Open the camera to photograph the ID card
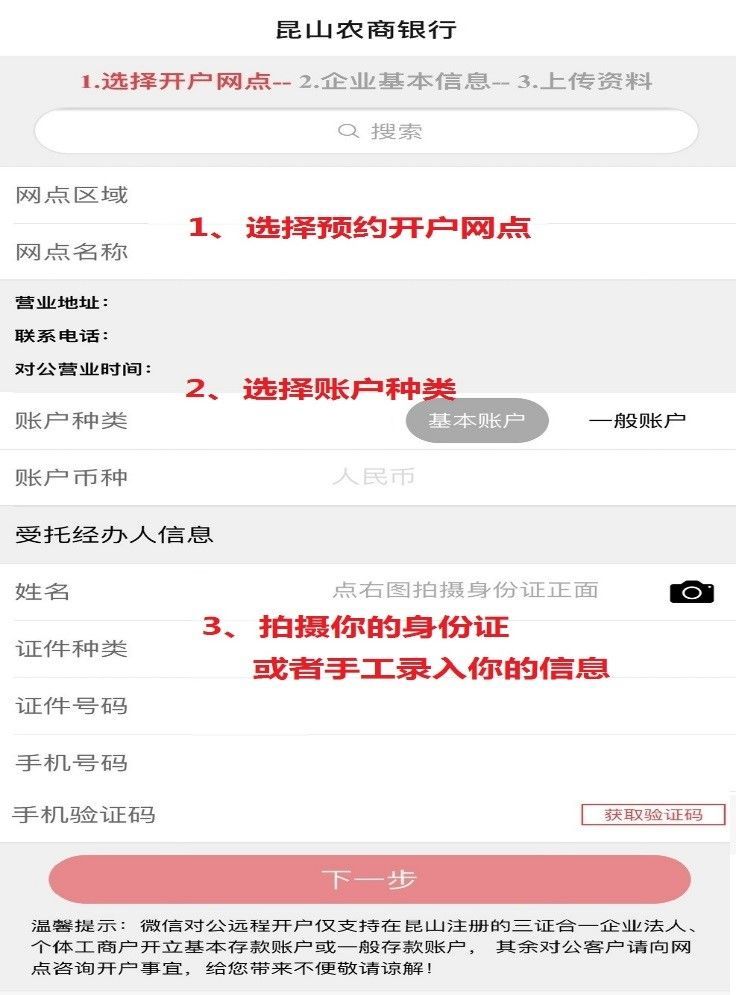The image size is (736, 995). point(691,591)
